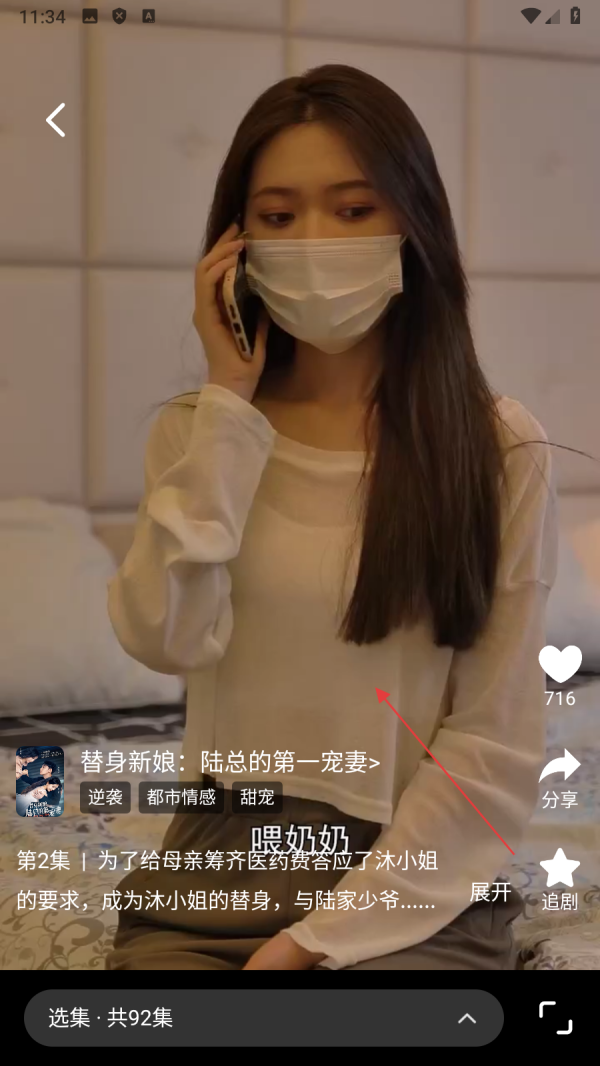Select the 甜宠 tag chip
Image resolution: width=600 pixels, height=1066 pixels.
click(257, 797)
